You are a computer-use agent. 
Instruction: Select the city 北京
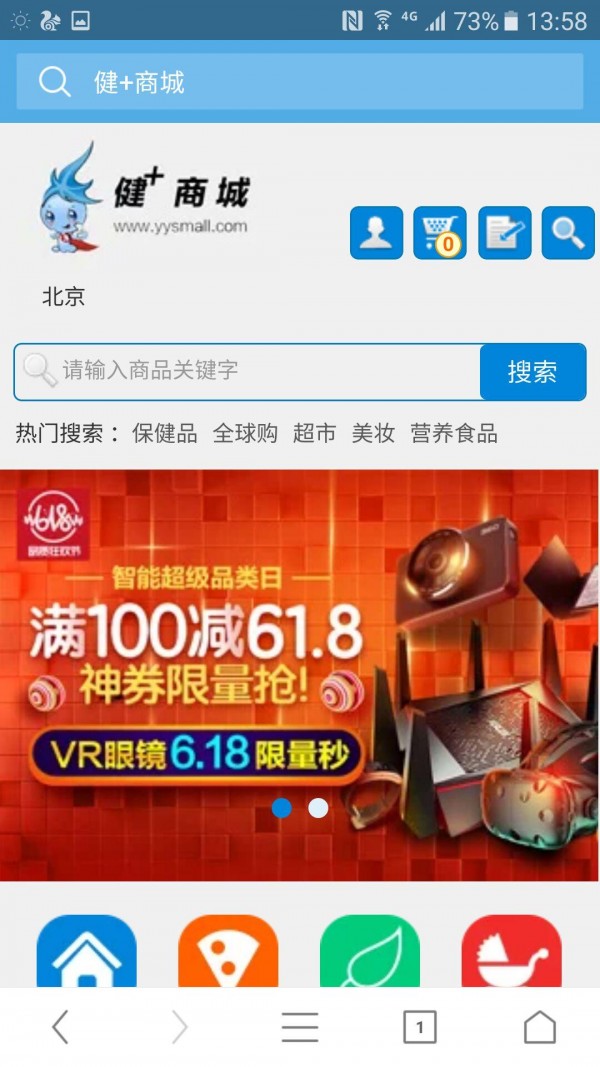pos(64,297)
